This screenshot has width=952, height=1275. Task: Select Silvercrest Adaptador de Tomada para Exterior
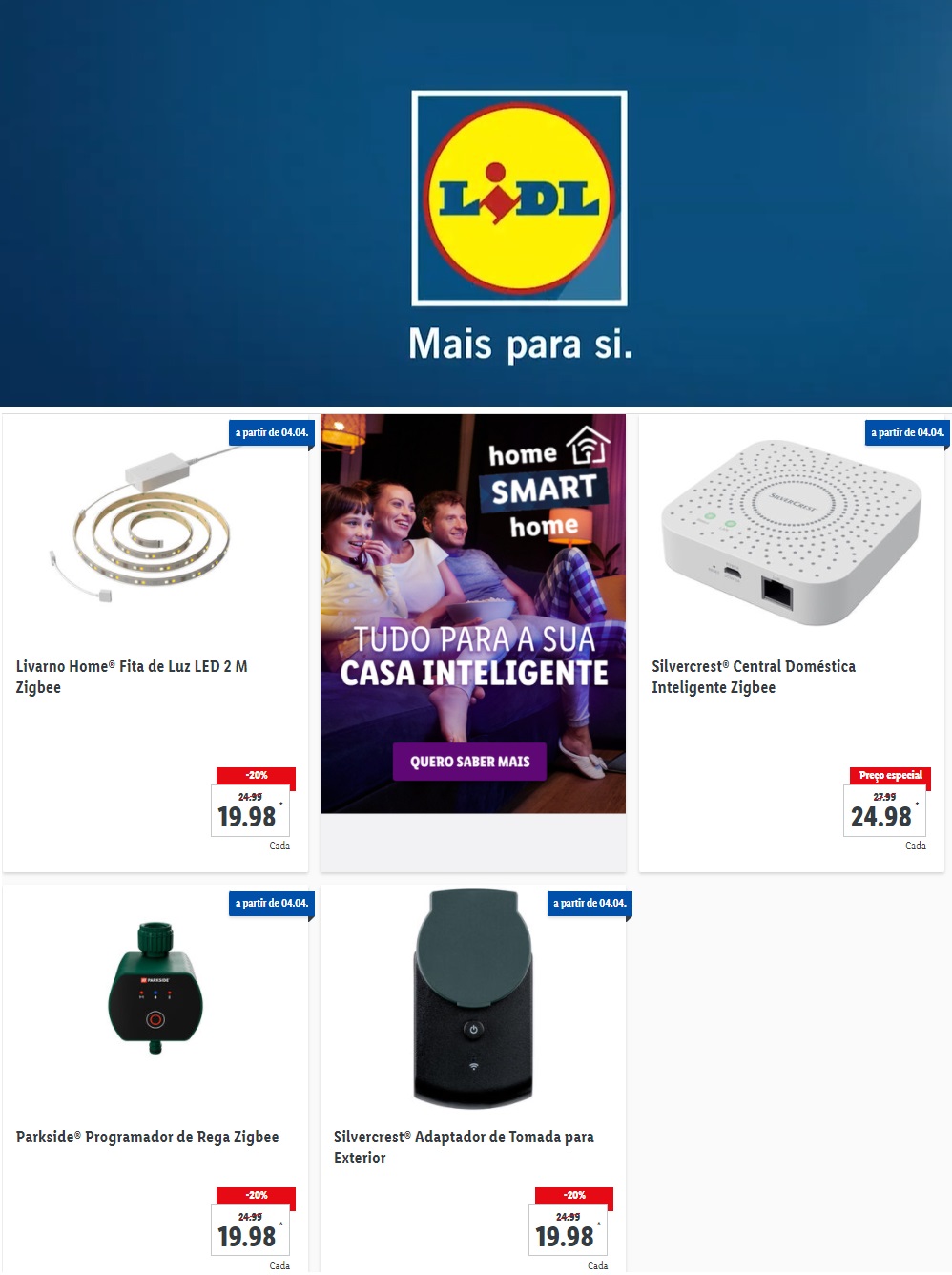pos(464,1146)
